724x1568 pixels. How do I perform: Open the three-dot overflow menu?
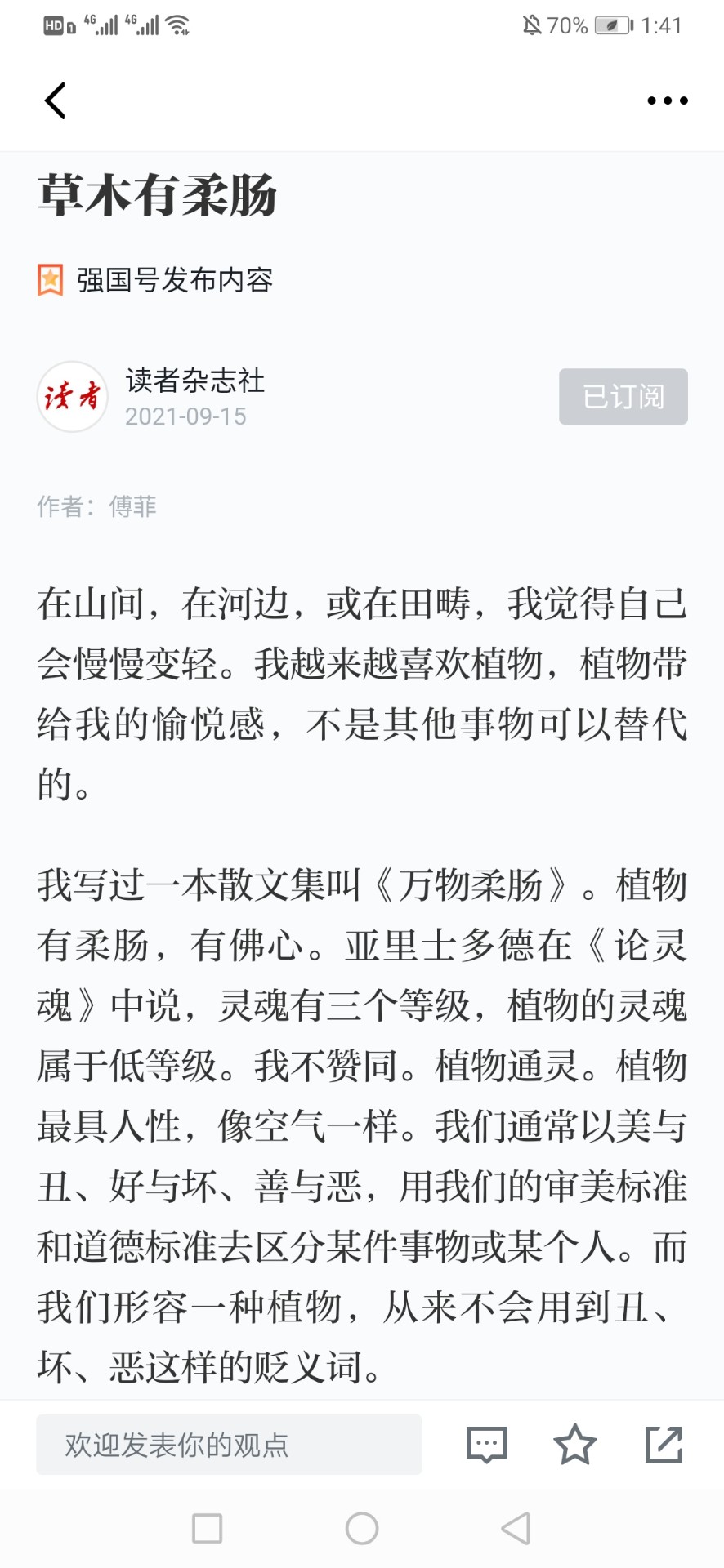coord(668,100)
